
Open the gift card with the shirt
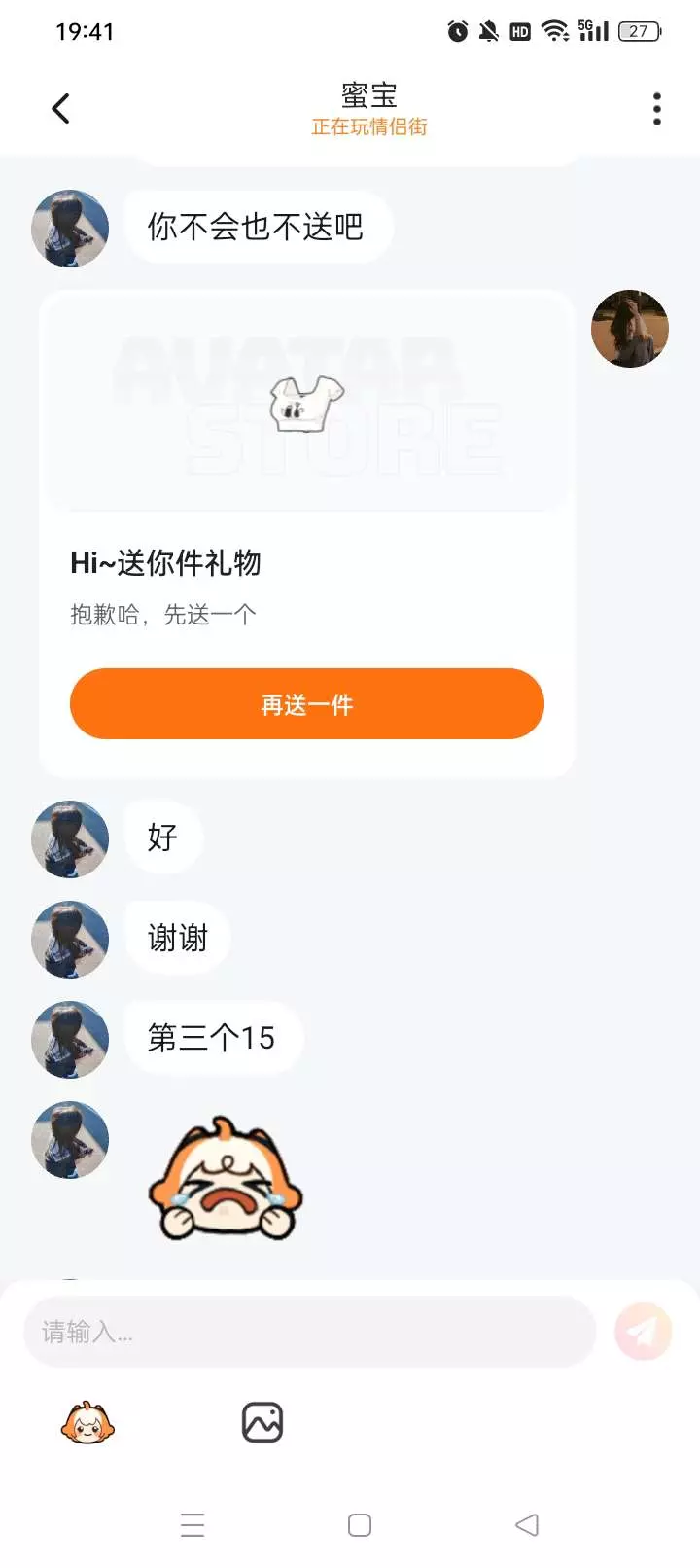coord(306,403)
